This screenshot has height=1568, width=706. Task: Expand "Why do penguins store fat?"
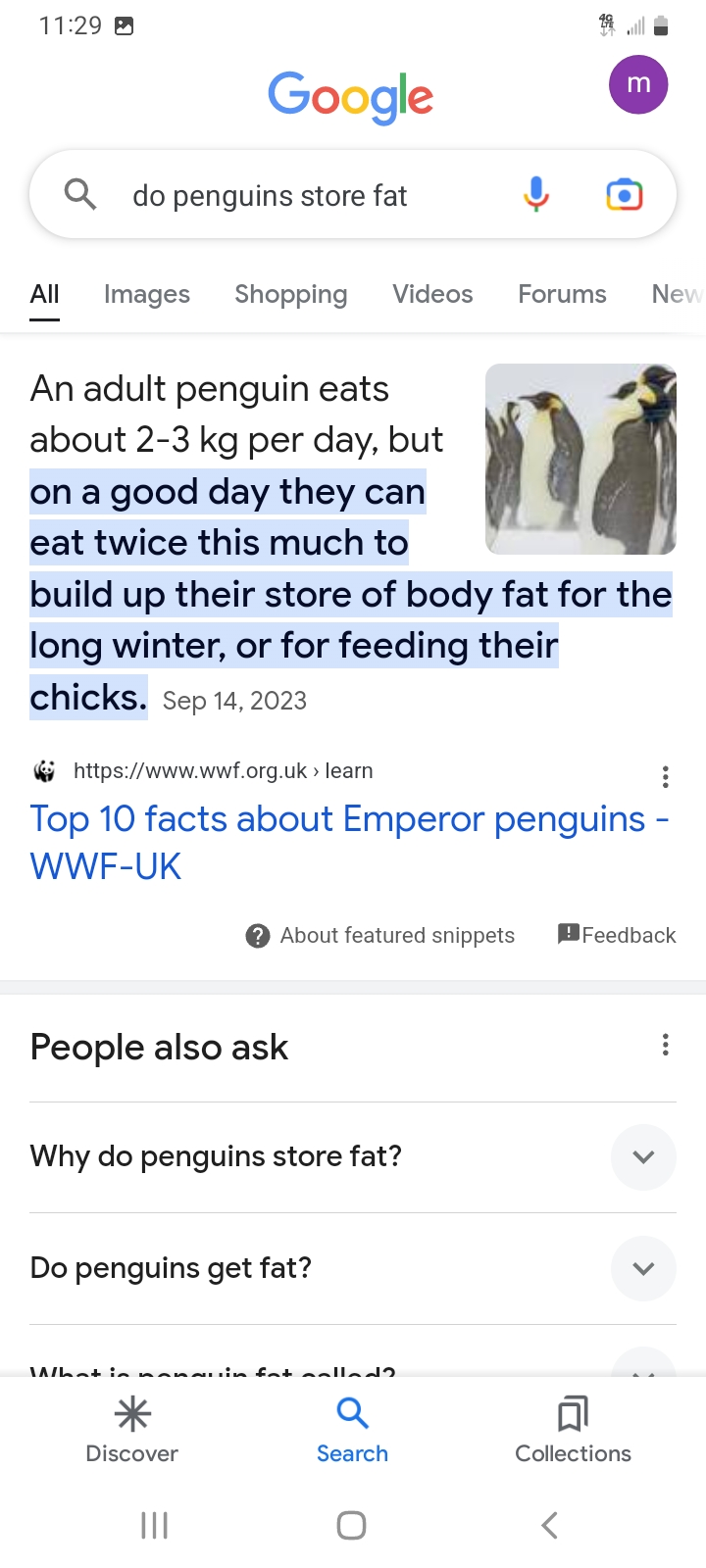pyautogui.click(x=353, y=1156)
